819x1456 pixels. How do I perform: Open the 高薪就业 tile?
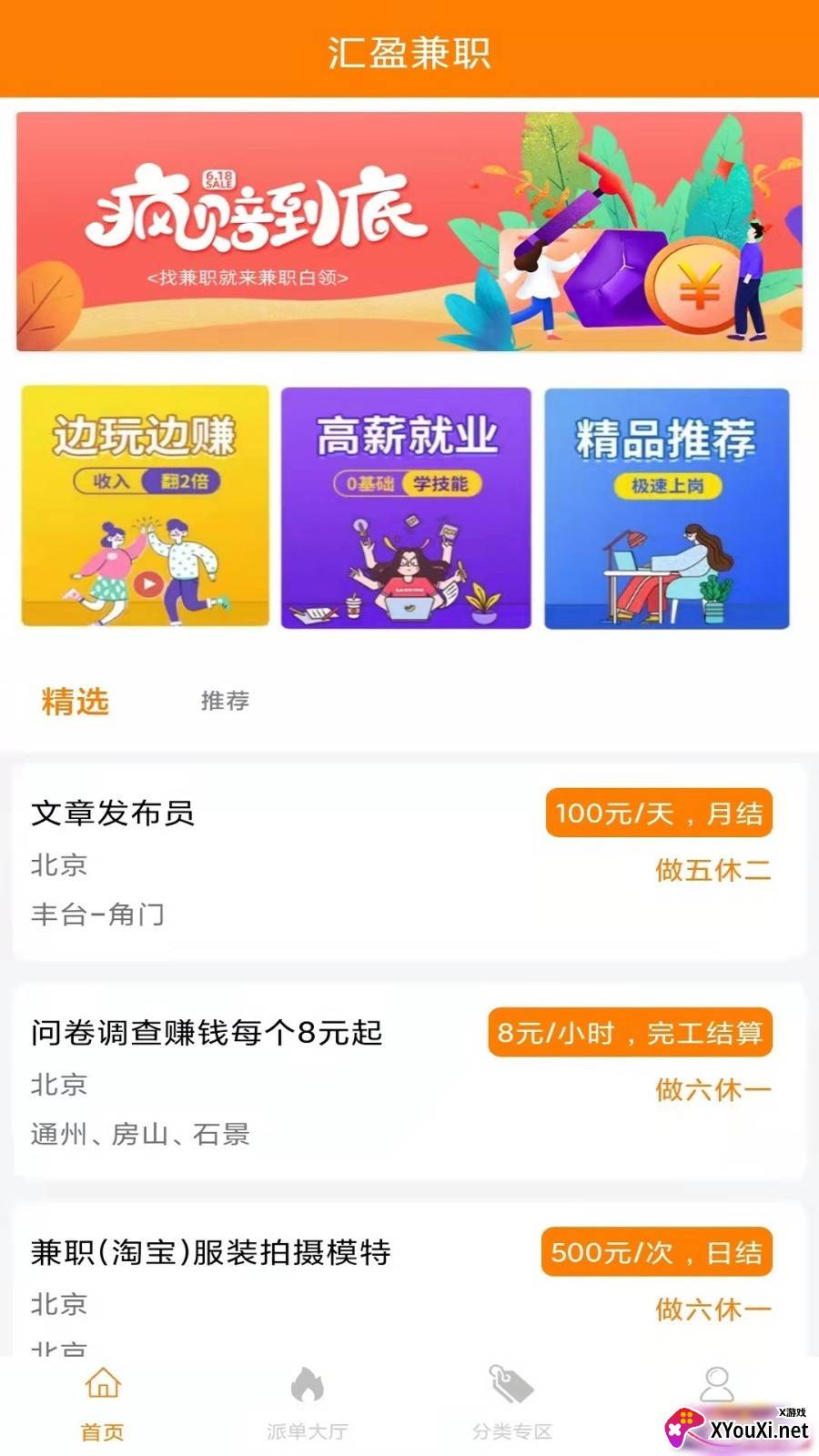[406, 508]
